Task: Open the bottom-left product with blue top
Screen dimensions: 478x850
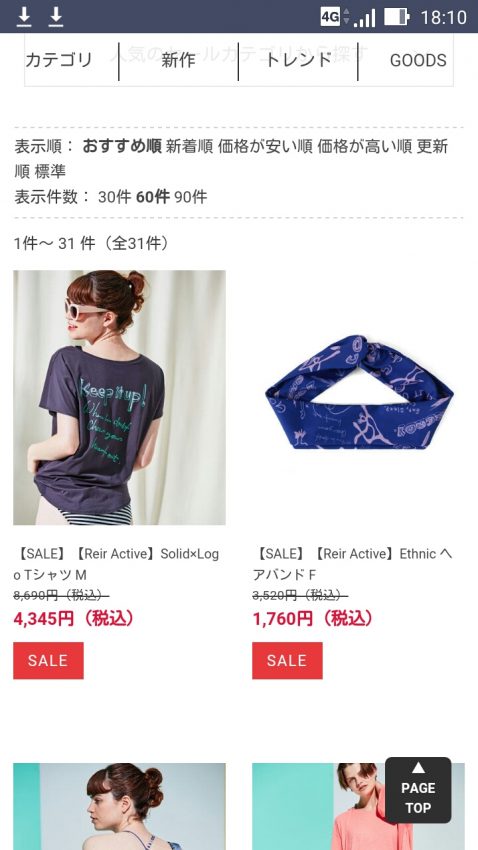Action: (119, 806)
